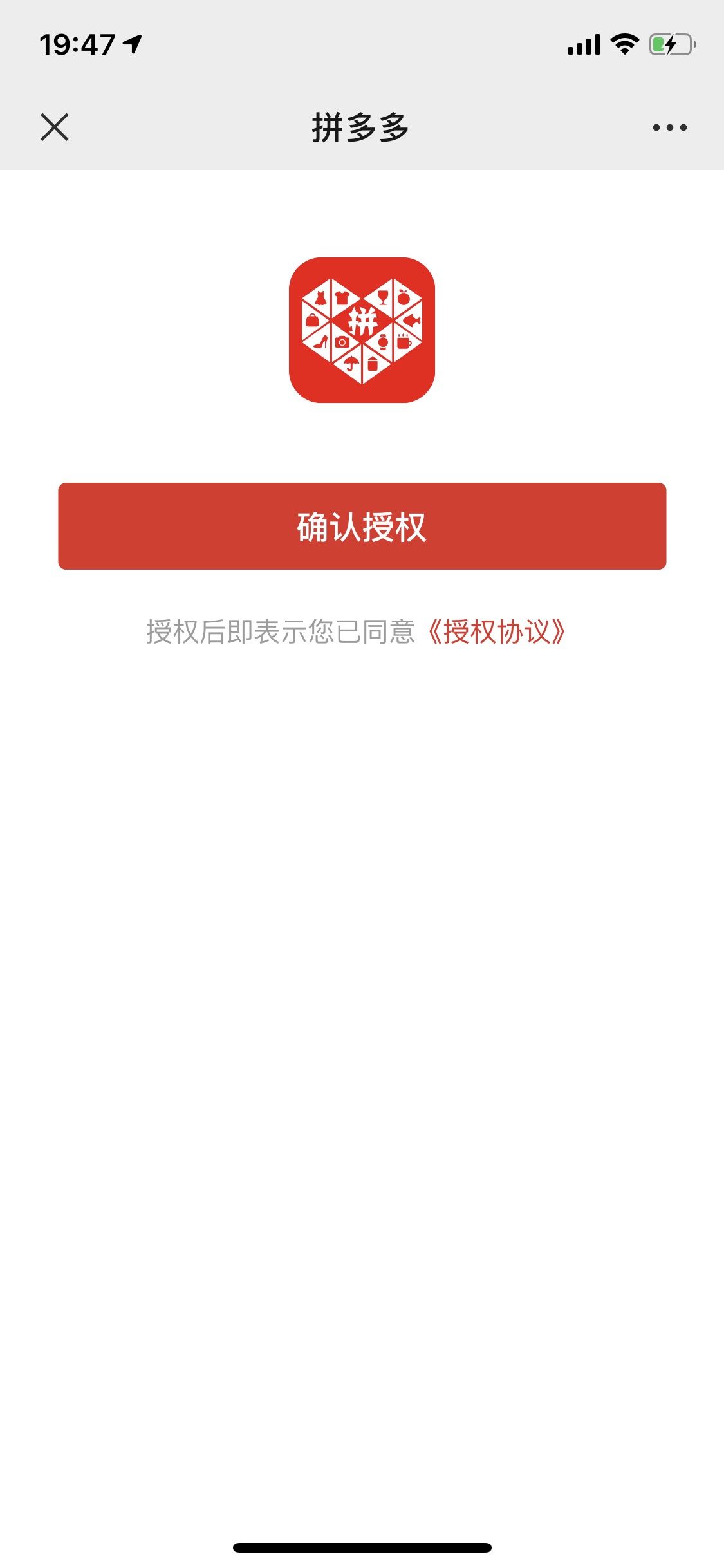Tap the high-heel shoe icon in the logo
The image size is (724, 1568).
pos(321,342)
